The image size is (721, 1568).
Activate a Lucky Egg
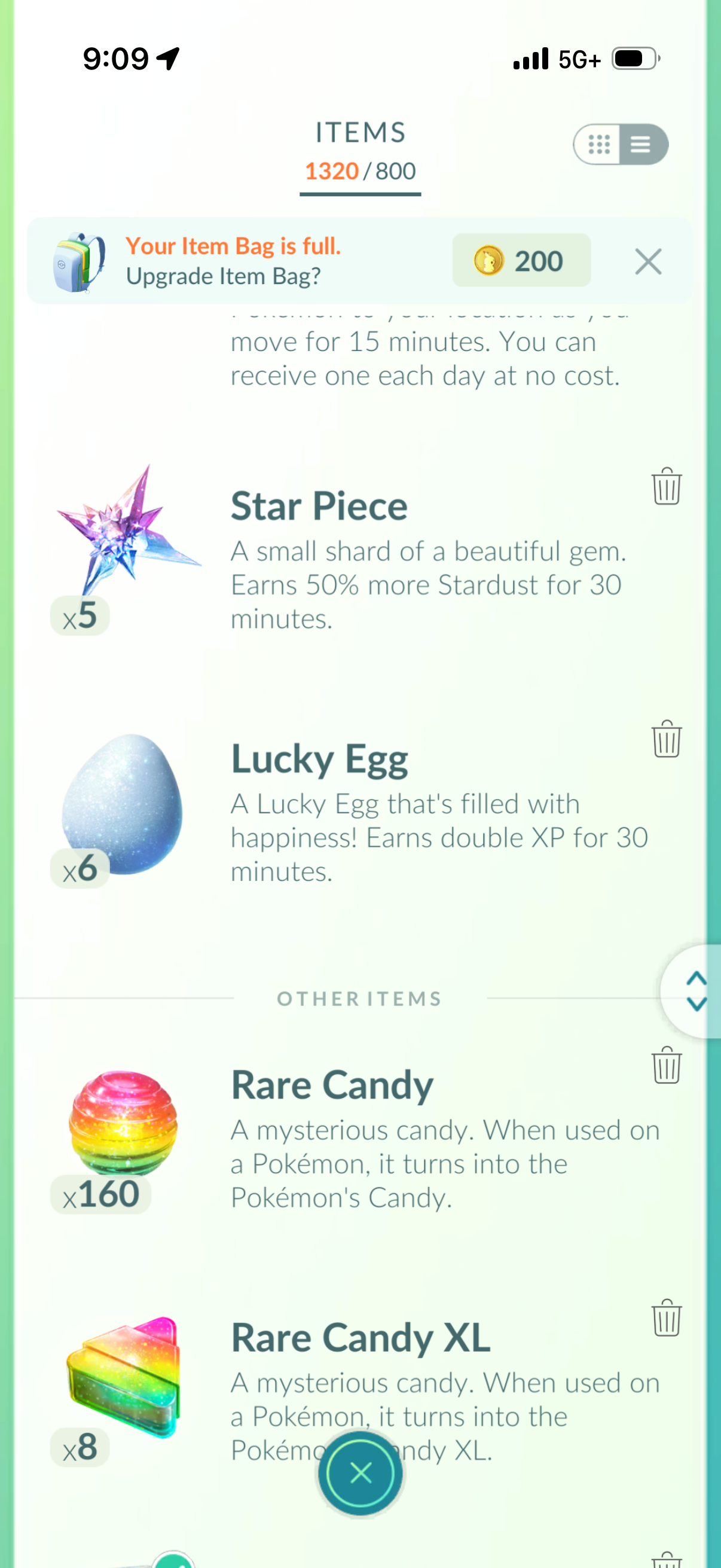[x=122, y=807]
